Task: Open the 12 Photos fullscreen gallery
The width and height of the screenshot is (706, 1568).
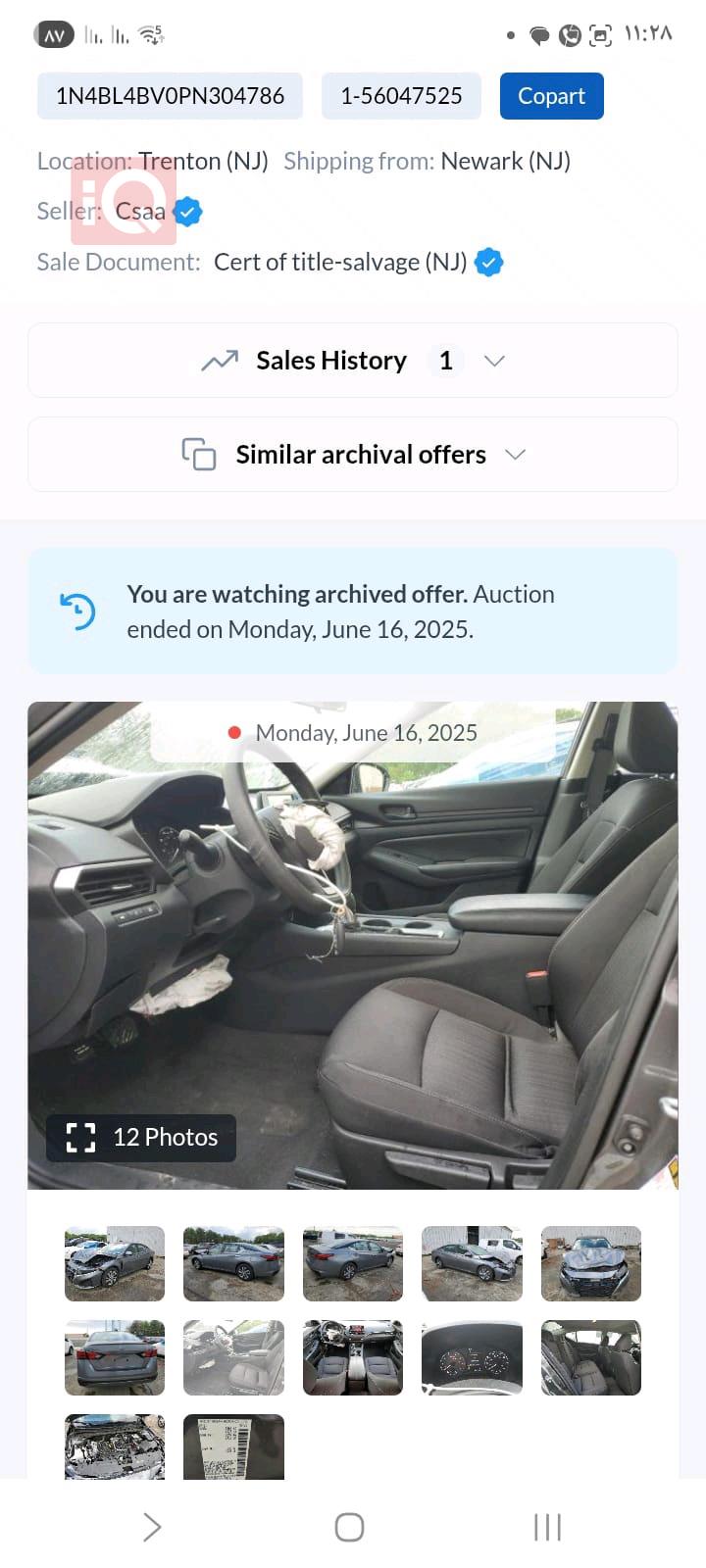Action: [x=142, y=1137]
